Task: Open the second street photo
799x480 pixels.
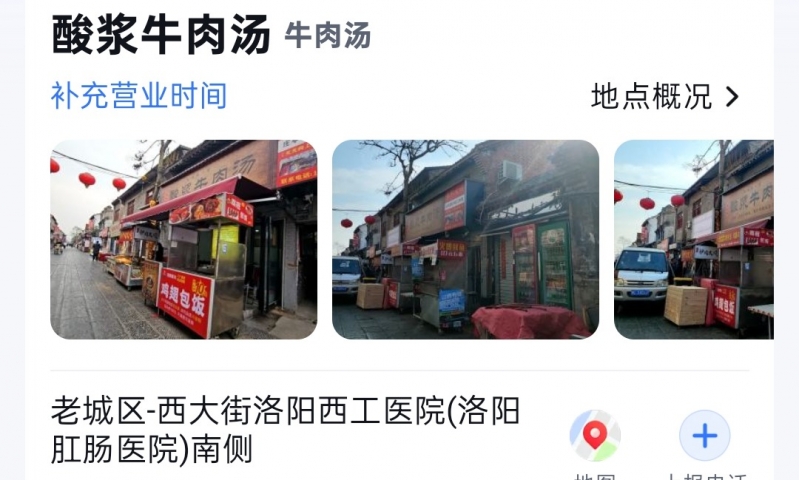Action: [465, 239]
